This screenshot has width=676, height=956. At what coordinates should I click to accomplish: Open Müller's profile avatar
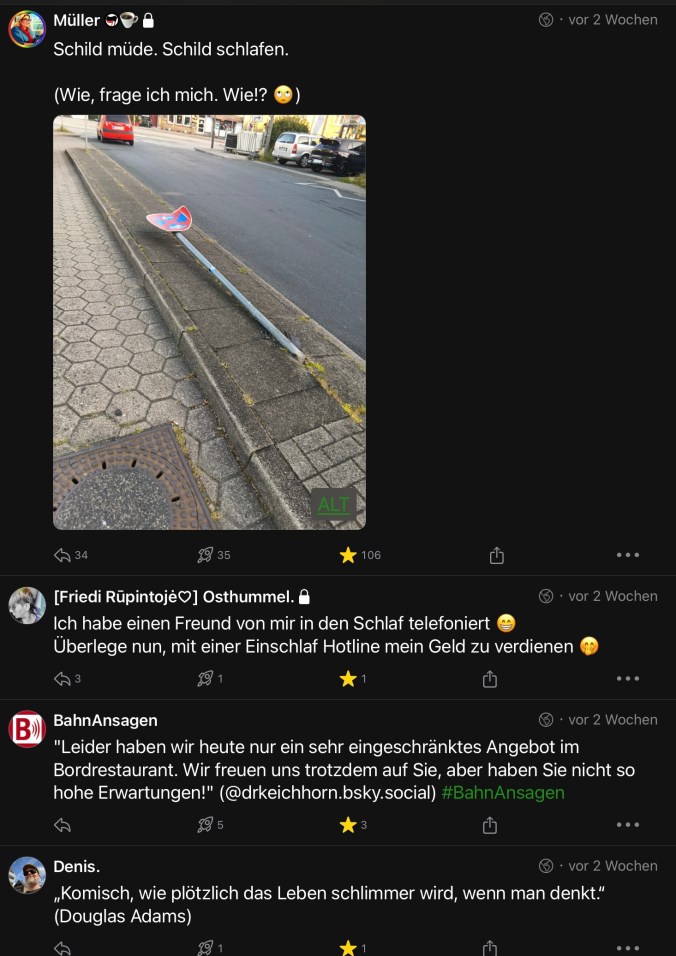27,30
